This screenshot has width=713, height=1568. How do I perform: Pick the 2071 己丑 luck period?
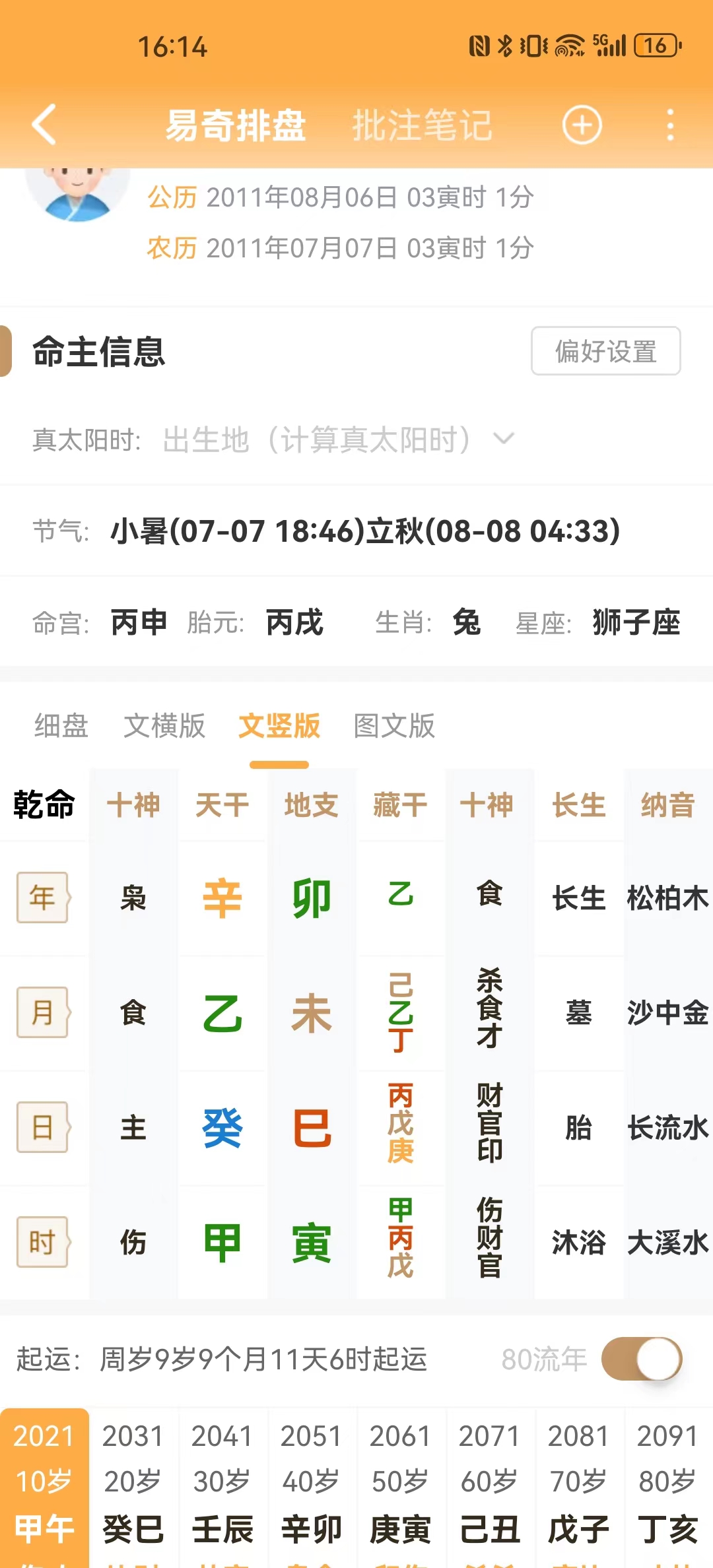[x=490, y=1484]
